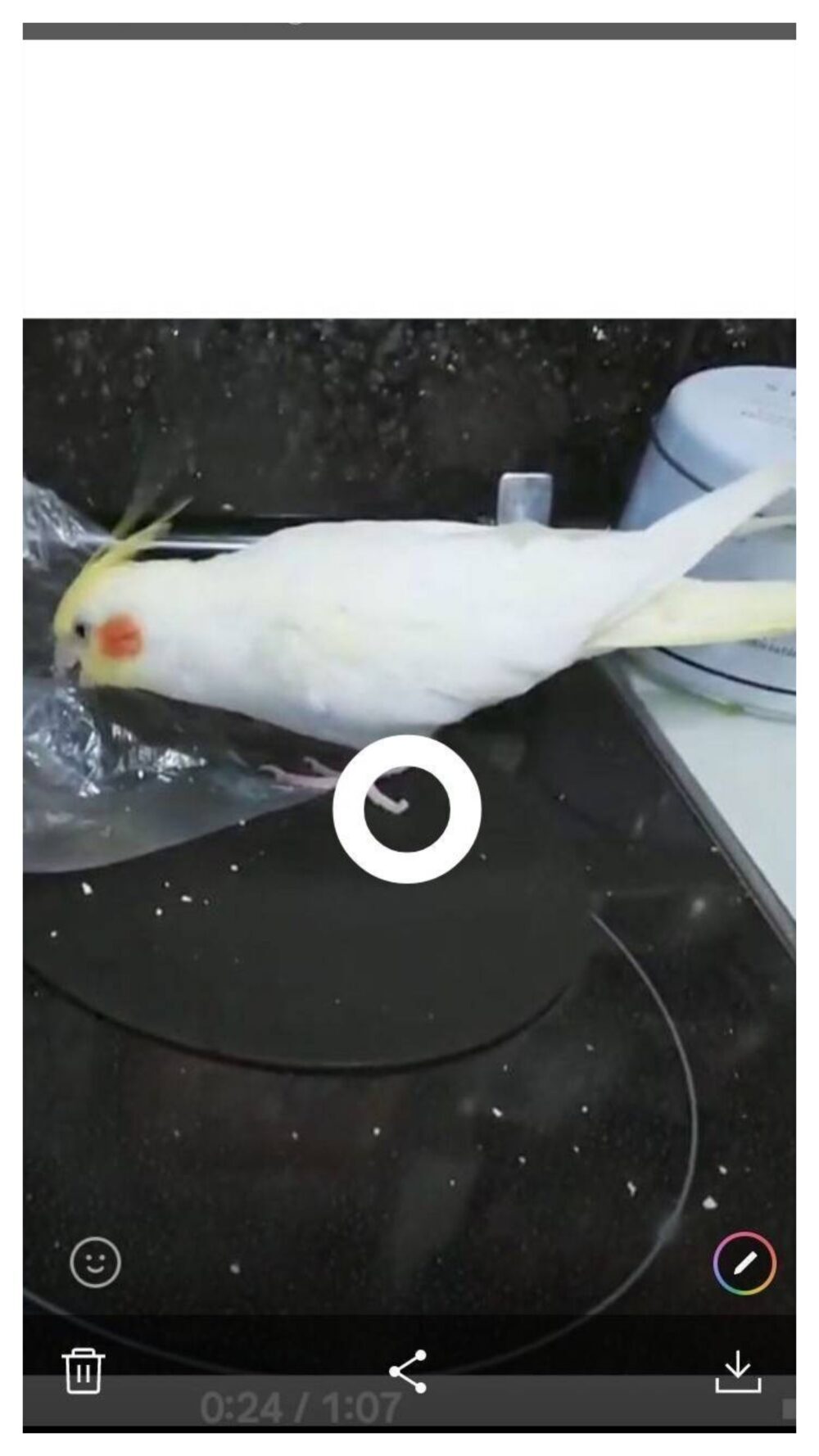
Task: Download the video to the device
Action: click(738, 1371)
